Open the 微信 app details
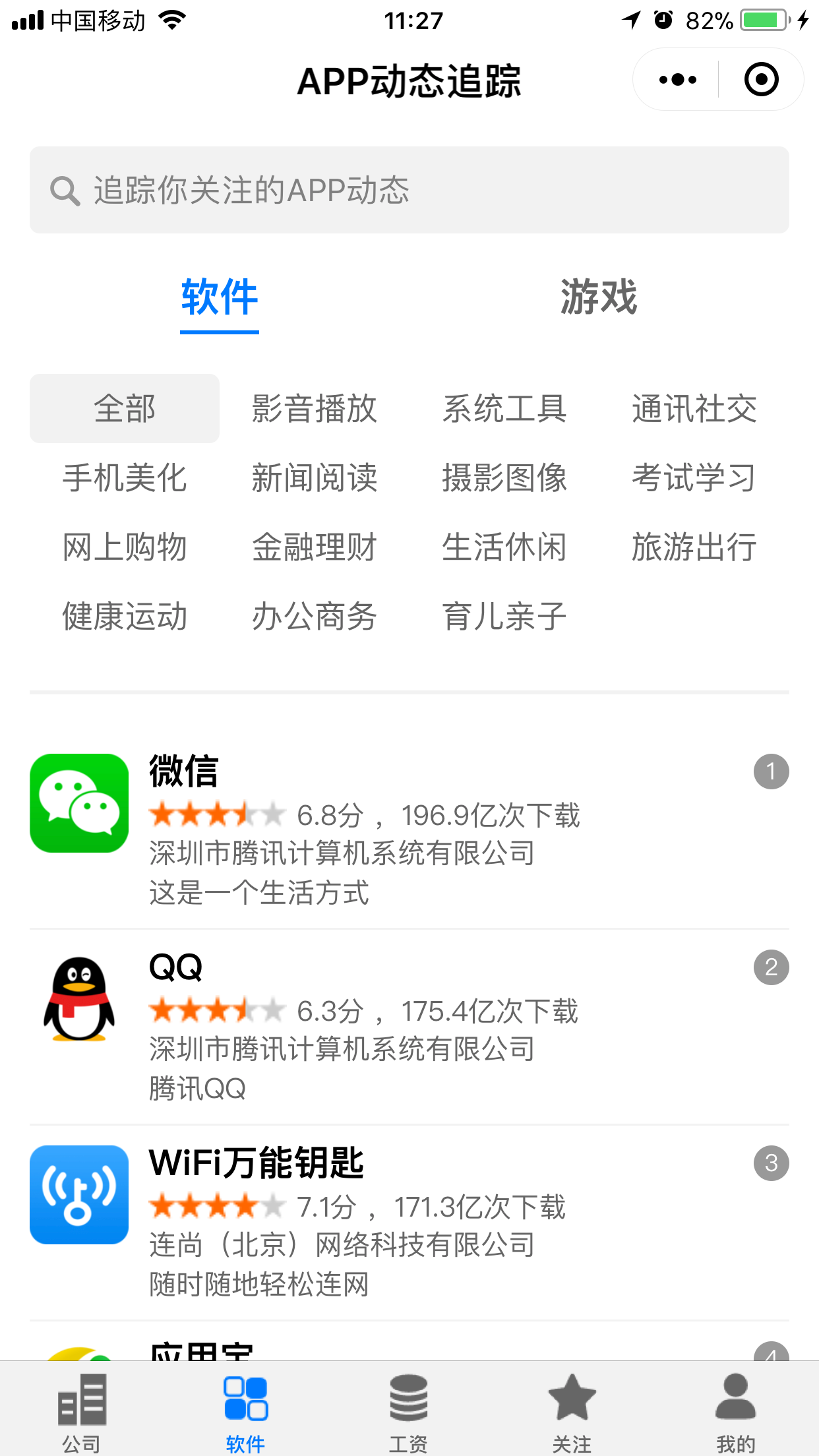This screenshot has width=819, height=1456. click(409, 831)
